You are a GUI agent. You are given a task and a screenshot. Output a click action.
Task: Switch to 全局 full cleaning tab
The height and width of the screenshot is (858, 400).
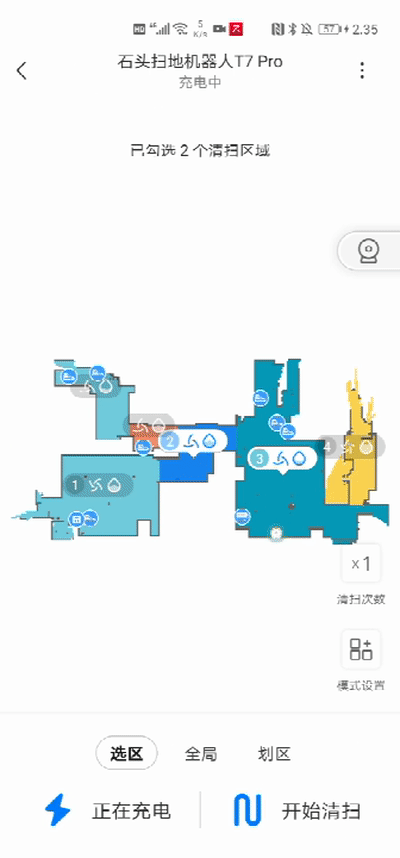click(x=201, y=754)
